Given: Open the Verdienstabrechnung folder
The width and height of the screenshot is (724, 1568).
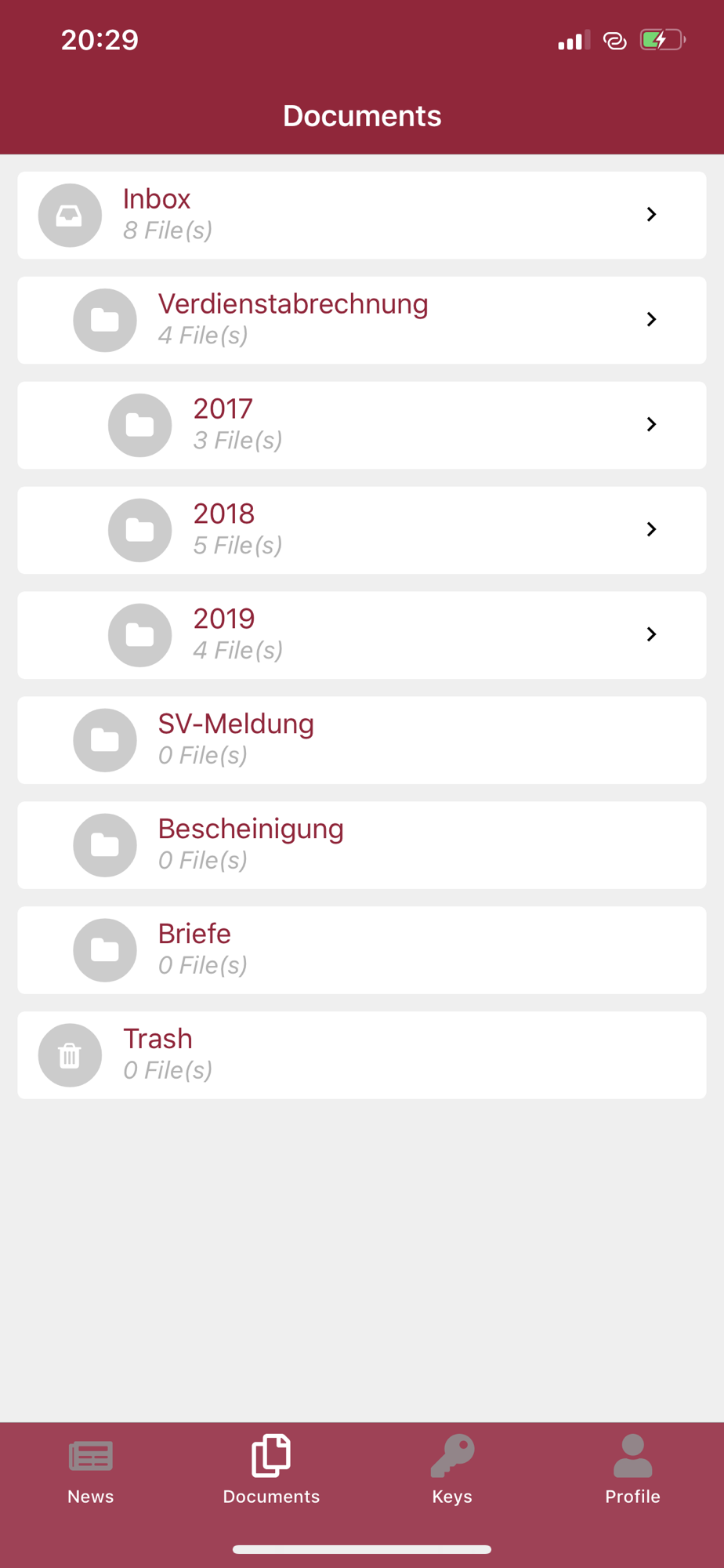Looking at the screenshot, I should pos(362,321).
